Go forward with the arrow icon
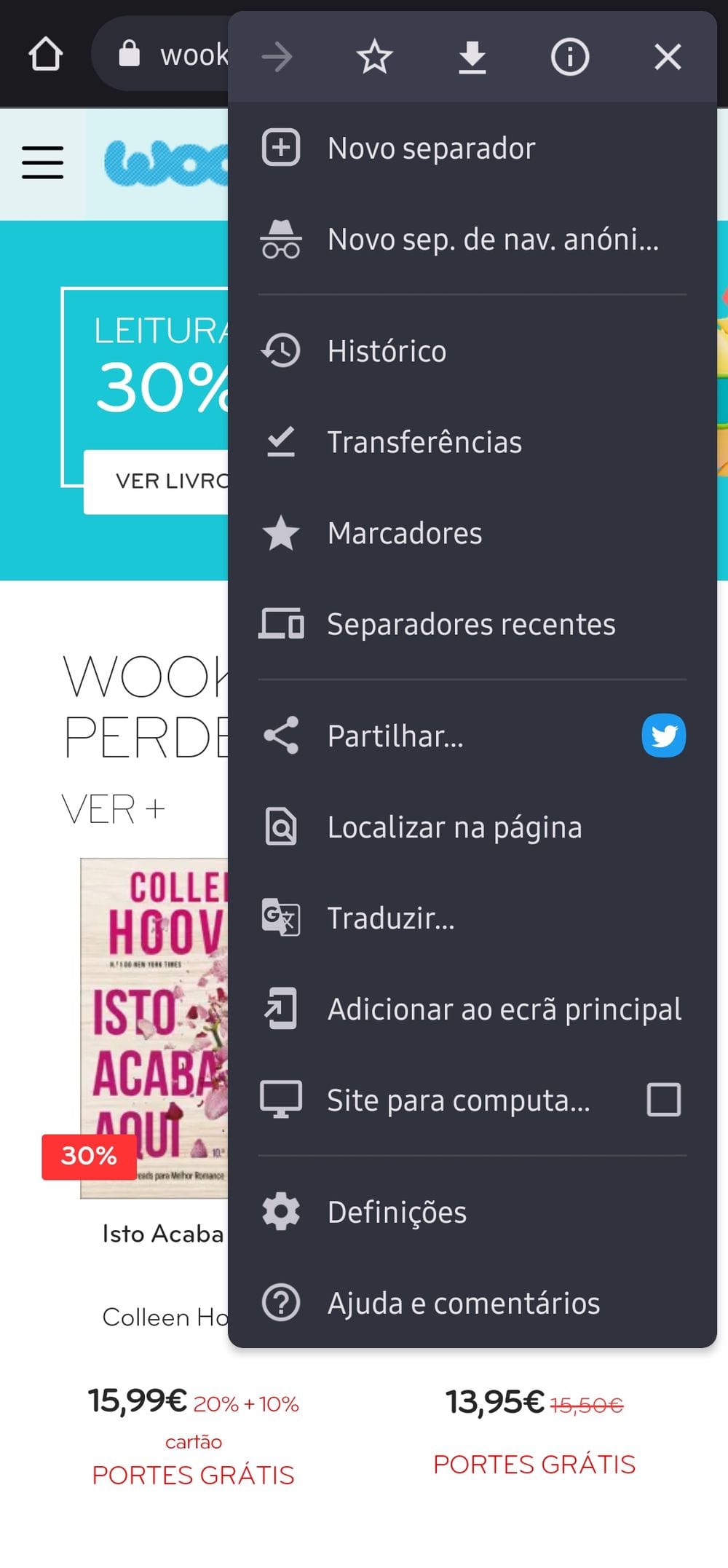This screenshot has height=1568, width=728. tap(277, 57)
